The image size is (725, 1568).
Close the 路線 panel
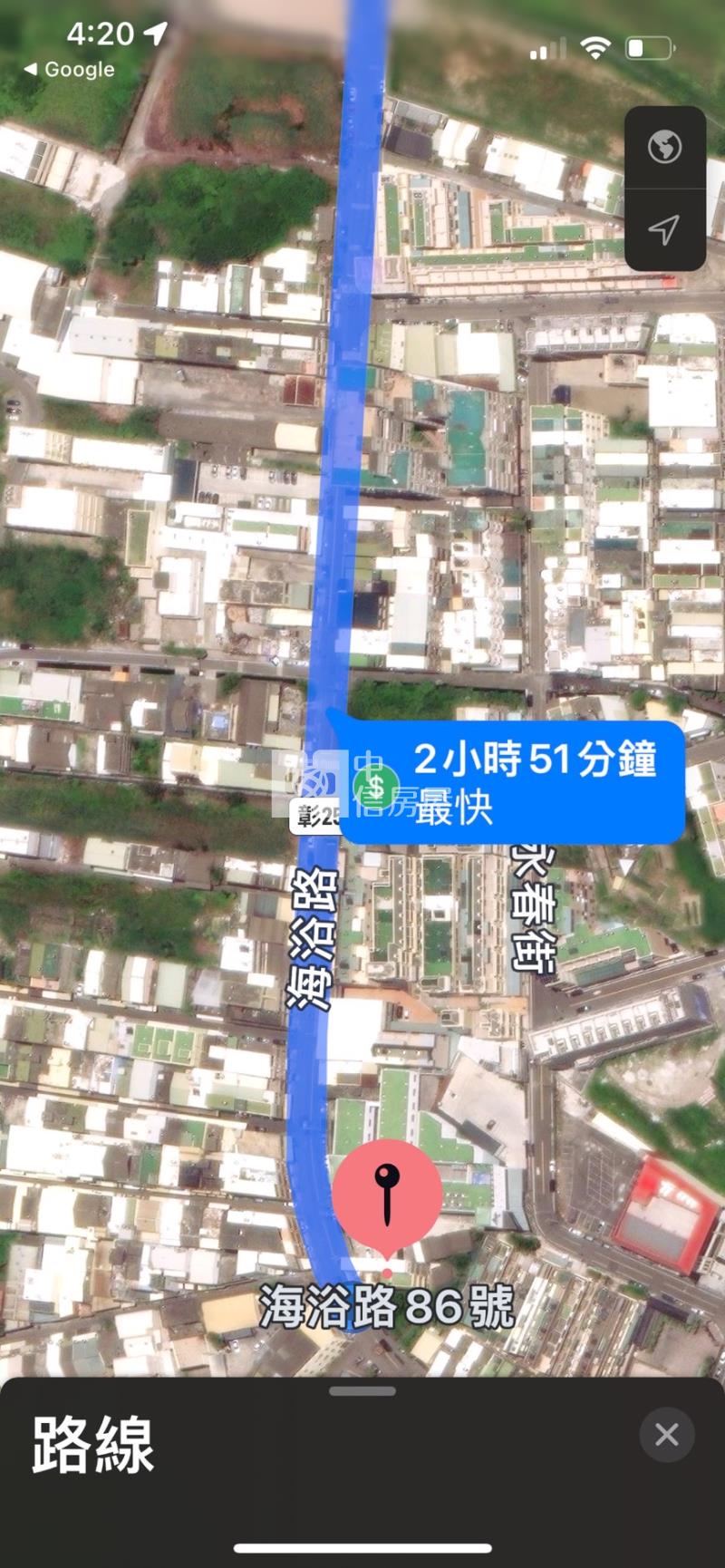pos(666,1434)
